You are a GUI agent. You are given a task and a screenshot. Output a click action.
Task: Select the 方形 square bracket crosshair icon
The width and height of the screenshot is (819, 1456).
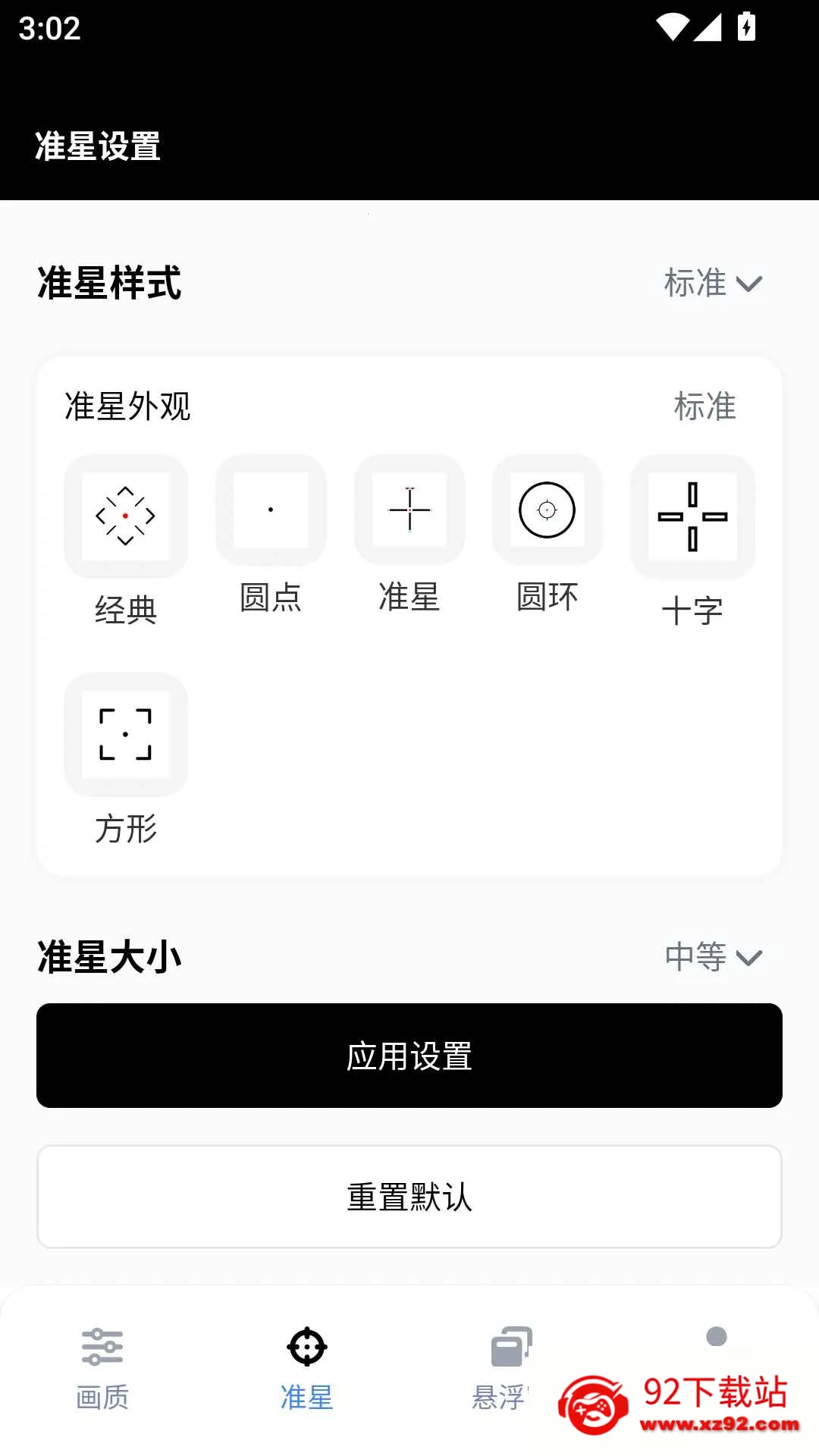(126, 733)
